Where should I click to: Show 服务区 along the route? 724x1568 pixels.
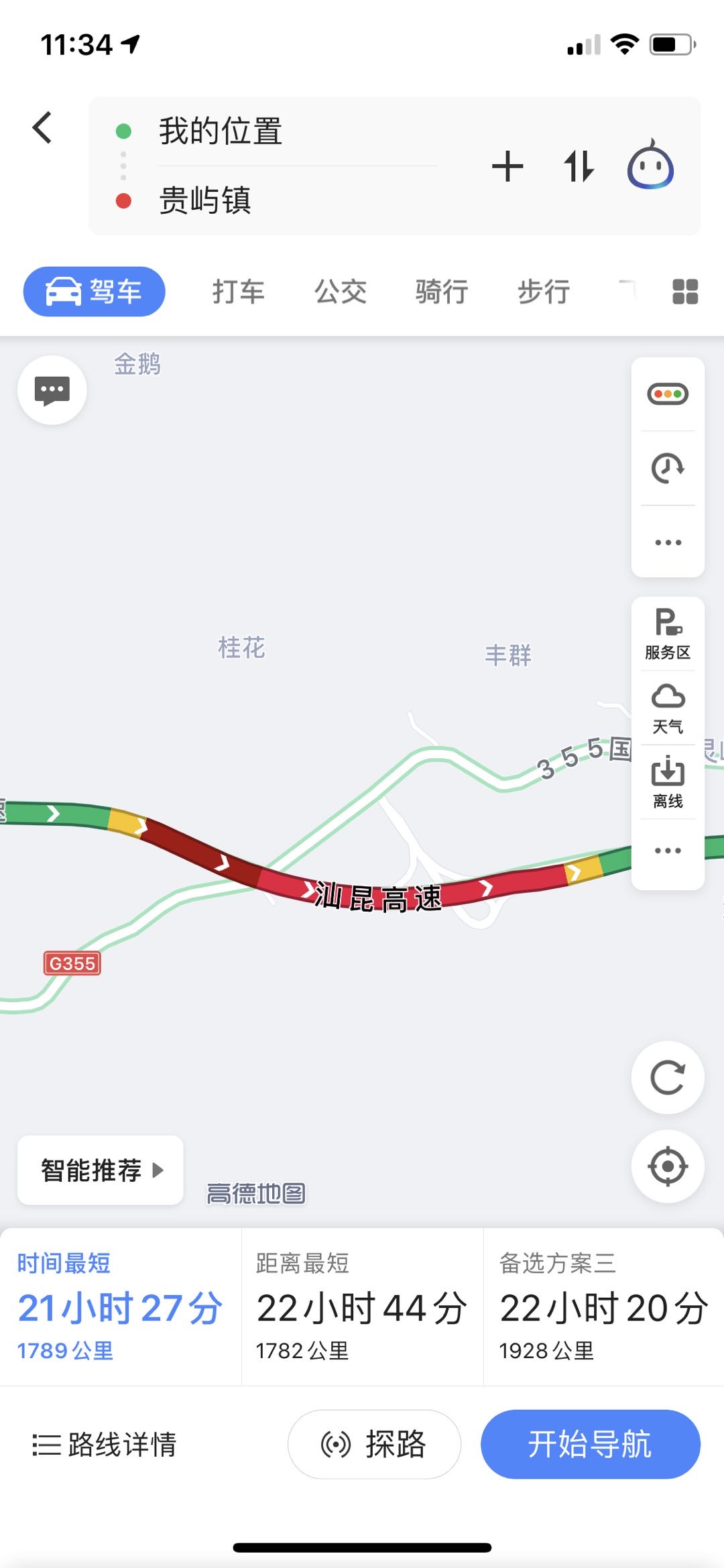[x=668, y=634]
